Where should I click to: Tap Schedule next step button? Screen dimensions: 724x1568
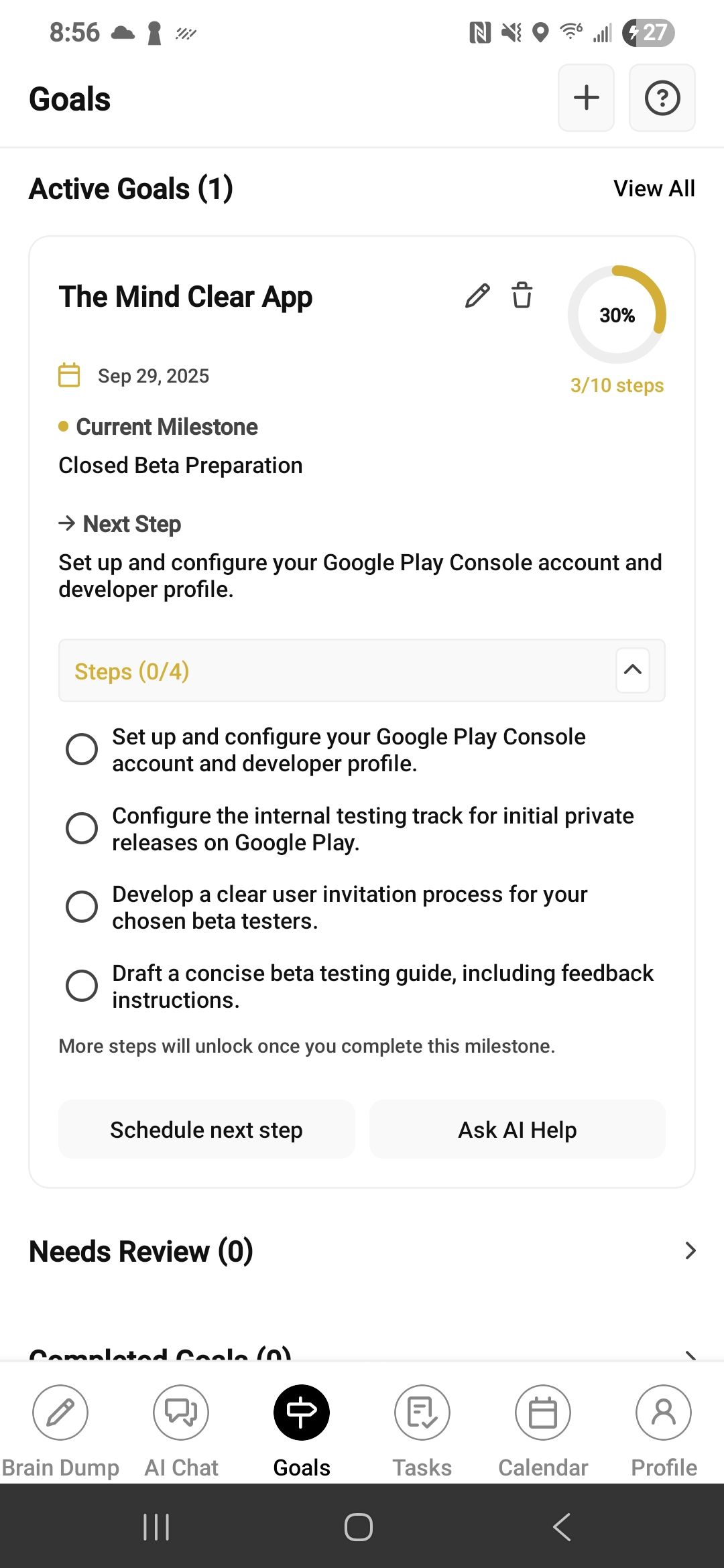click(x=206, y=1130)
